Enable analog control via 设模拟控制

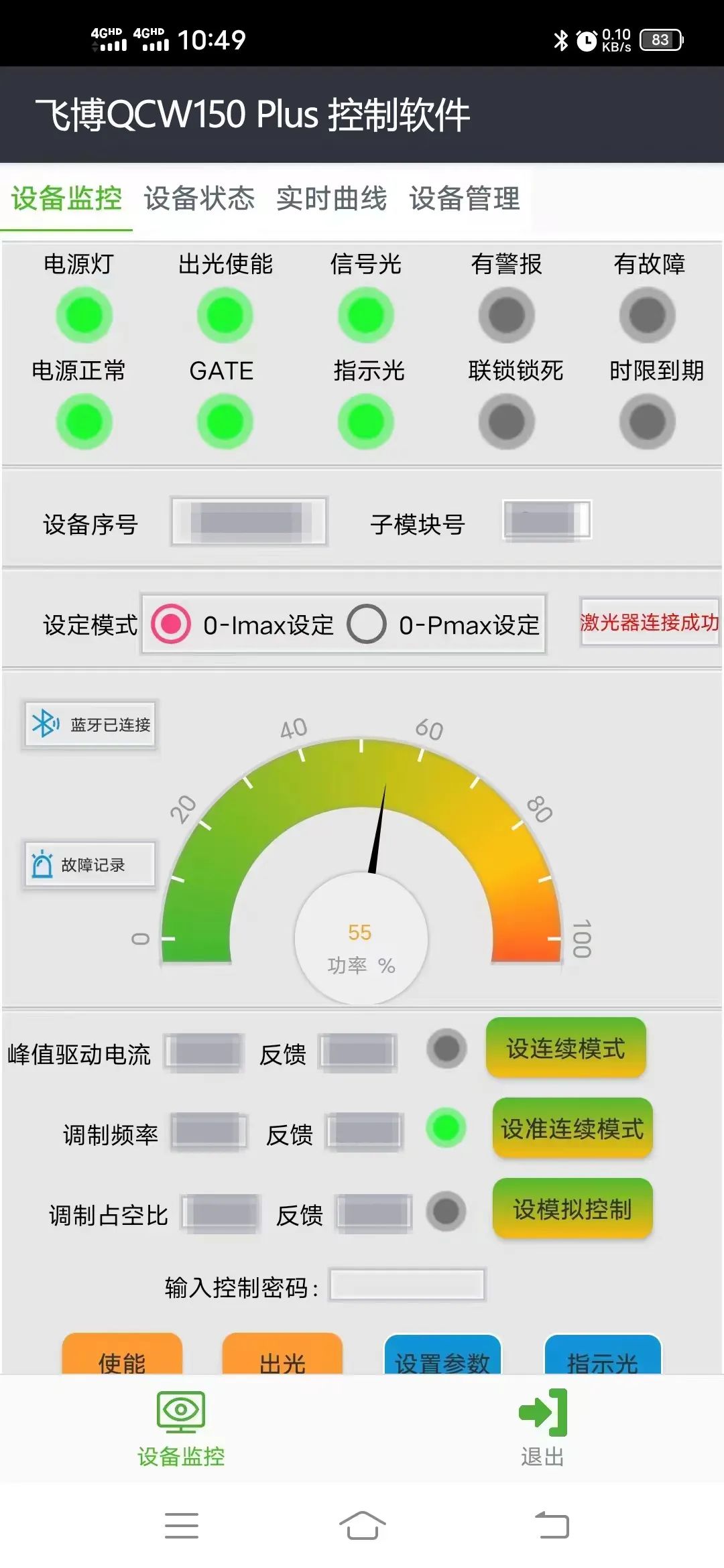point(572,1209)
